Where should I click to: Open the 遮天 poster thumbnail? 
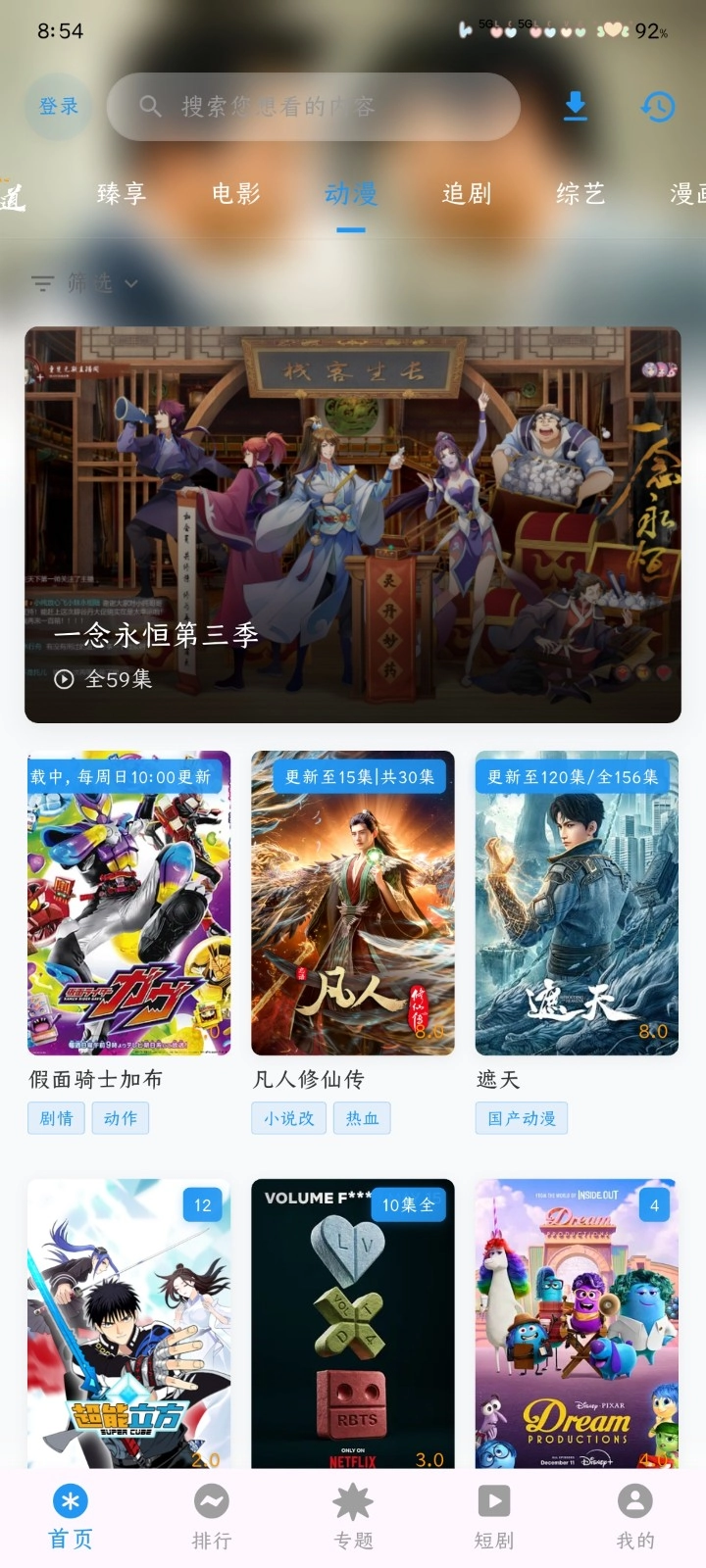(576, 902)
